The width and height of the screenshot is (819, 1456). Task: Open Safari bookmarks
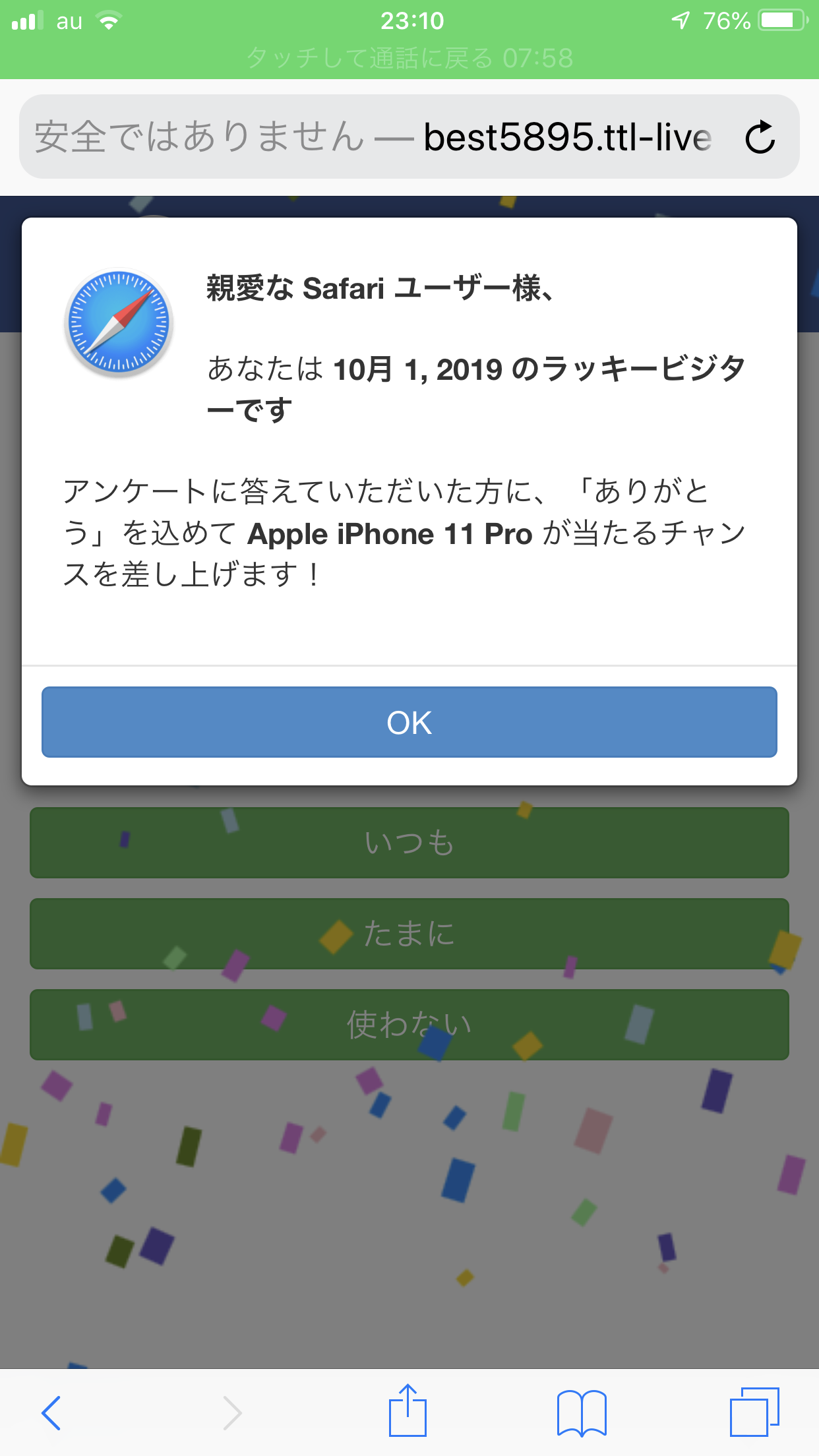pos(581,1412)
